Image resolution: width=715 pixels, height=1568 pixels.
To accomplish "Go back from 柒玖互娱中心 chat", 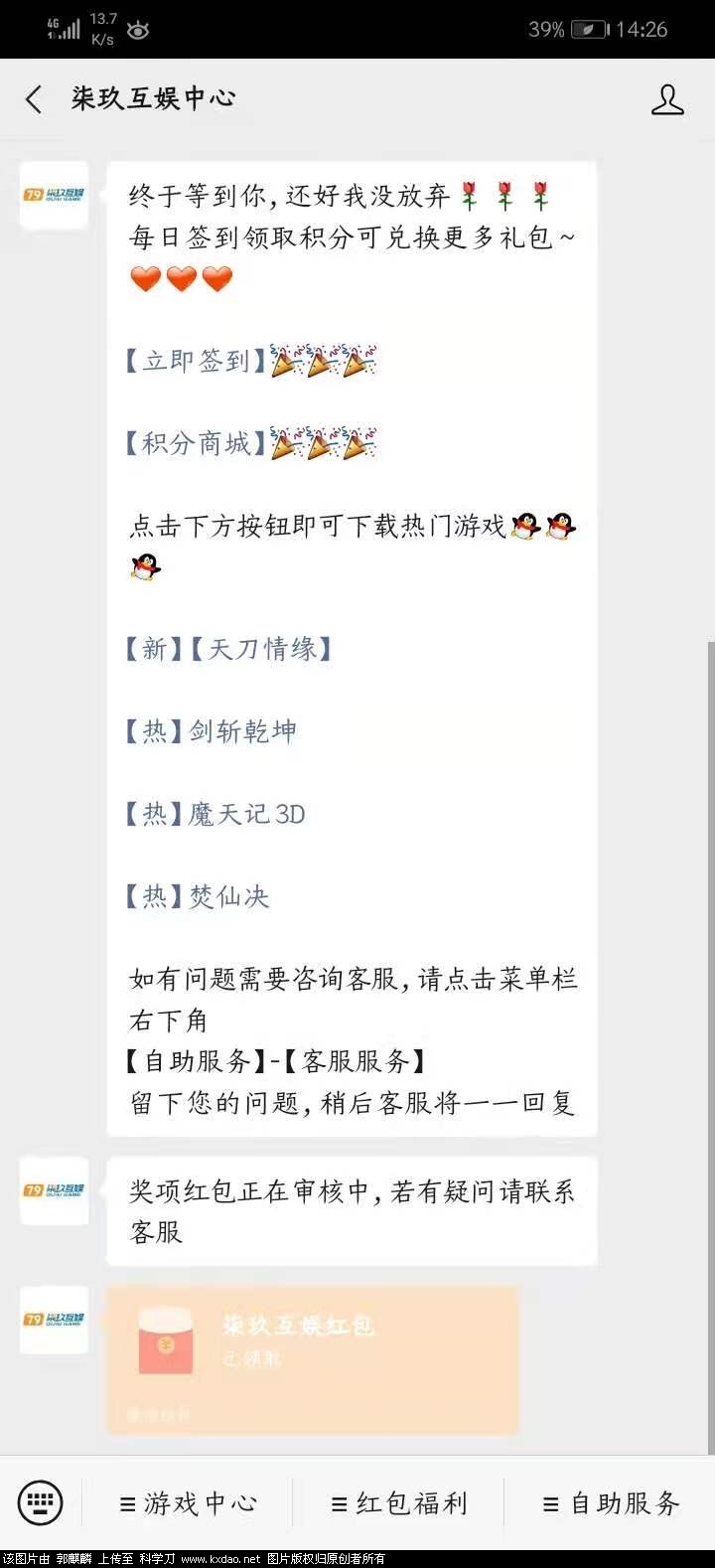I will pyautogui.click(x=34, y=99).
